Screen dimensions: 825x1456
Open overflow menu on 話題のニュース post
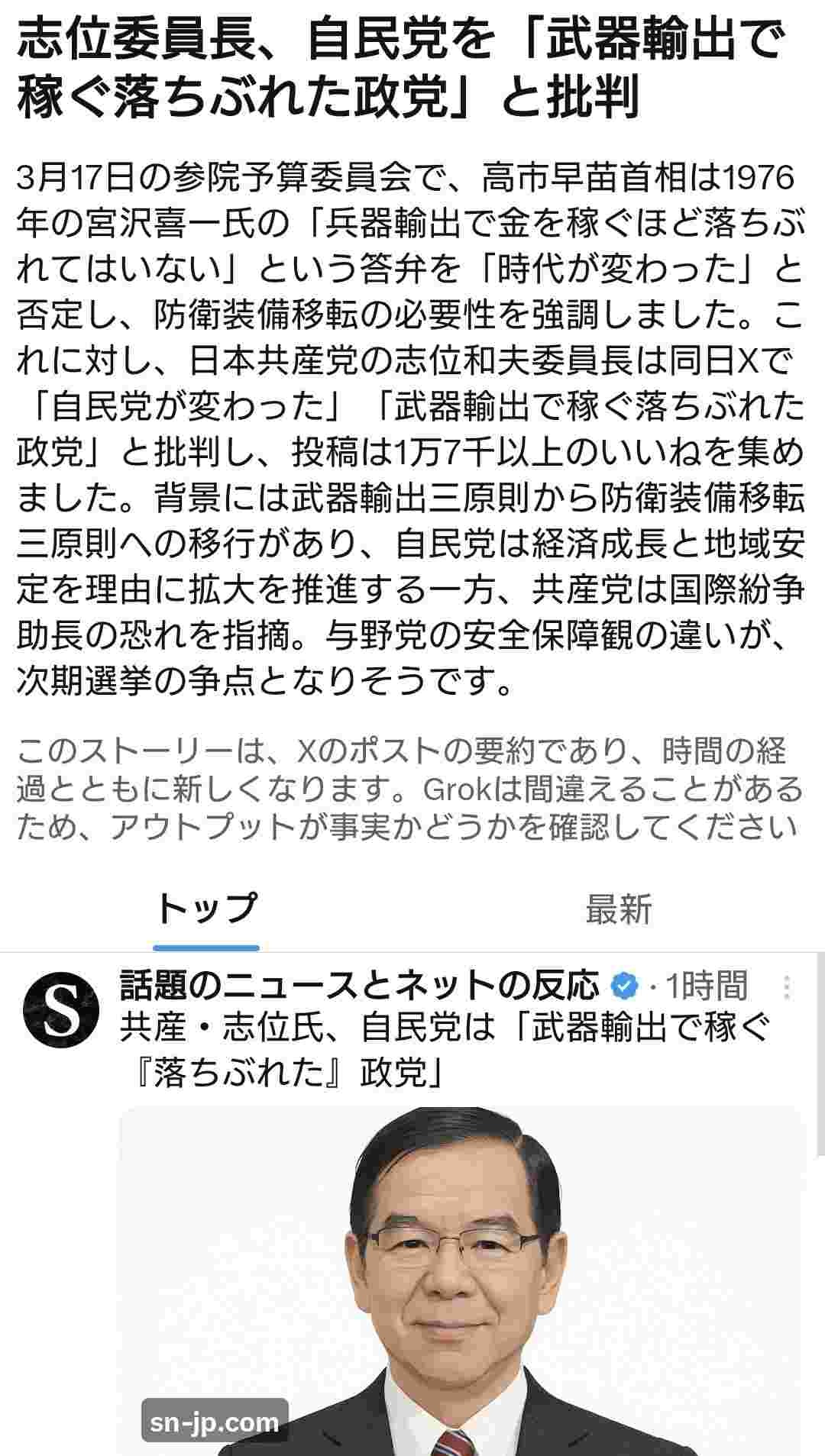tap(787, 988)
